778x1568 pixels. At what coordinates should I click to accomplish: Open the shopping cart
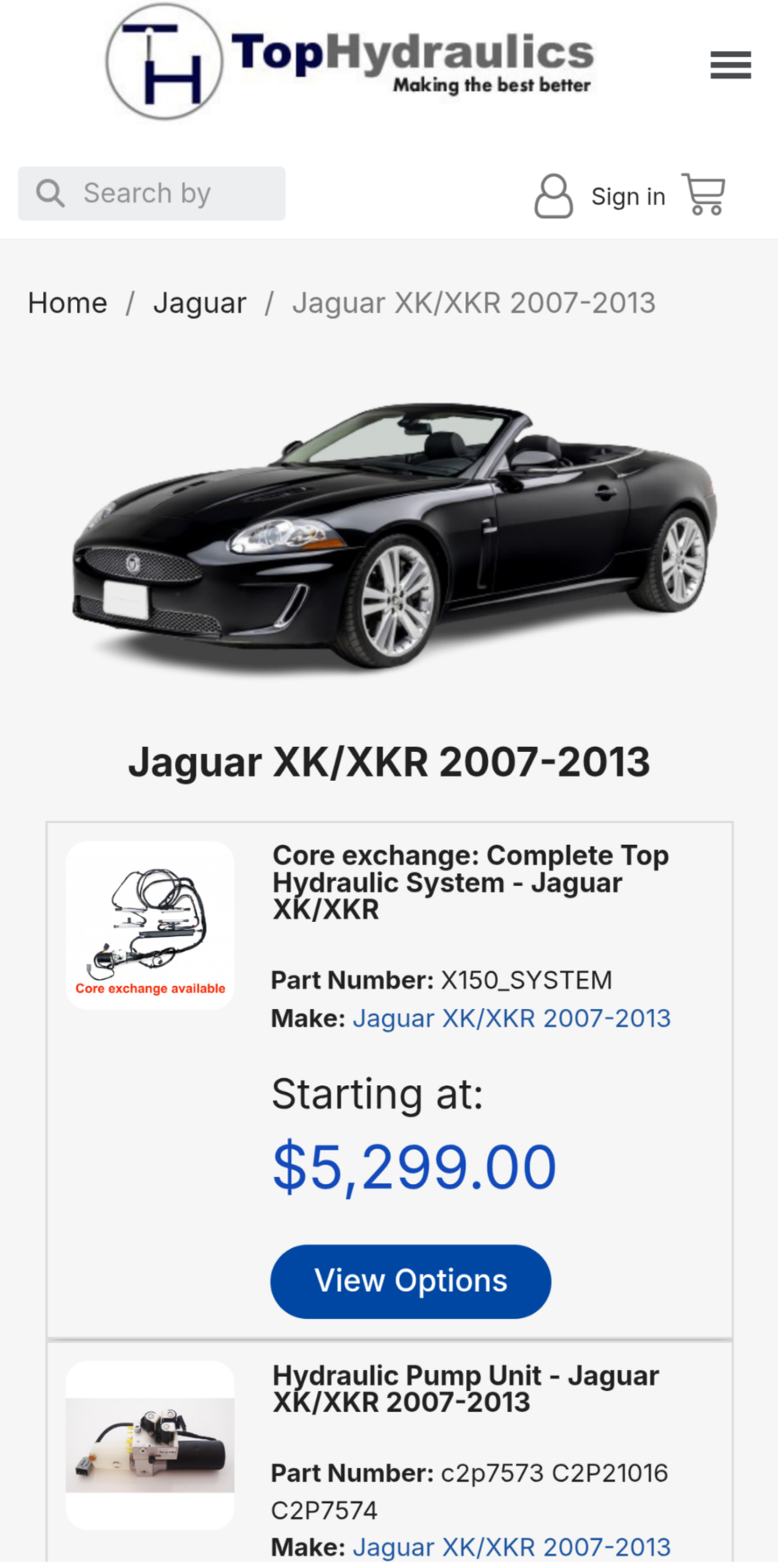pyautogui.click(x=703, y=194)
